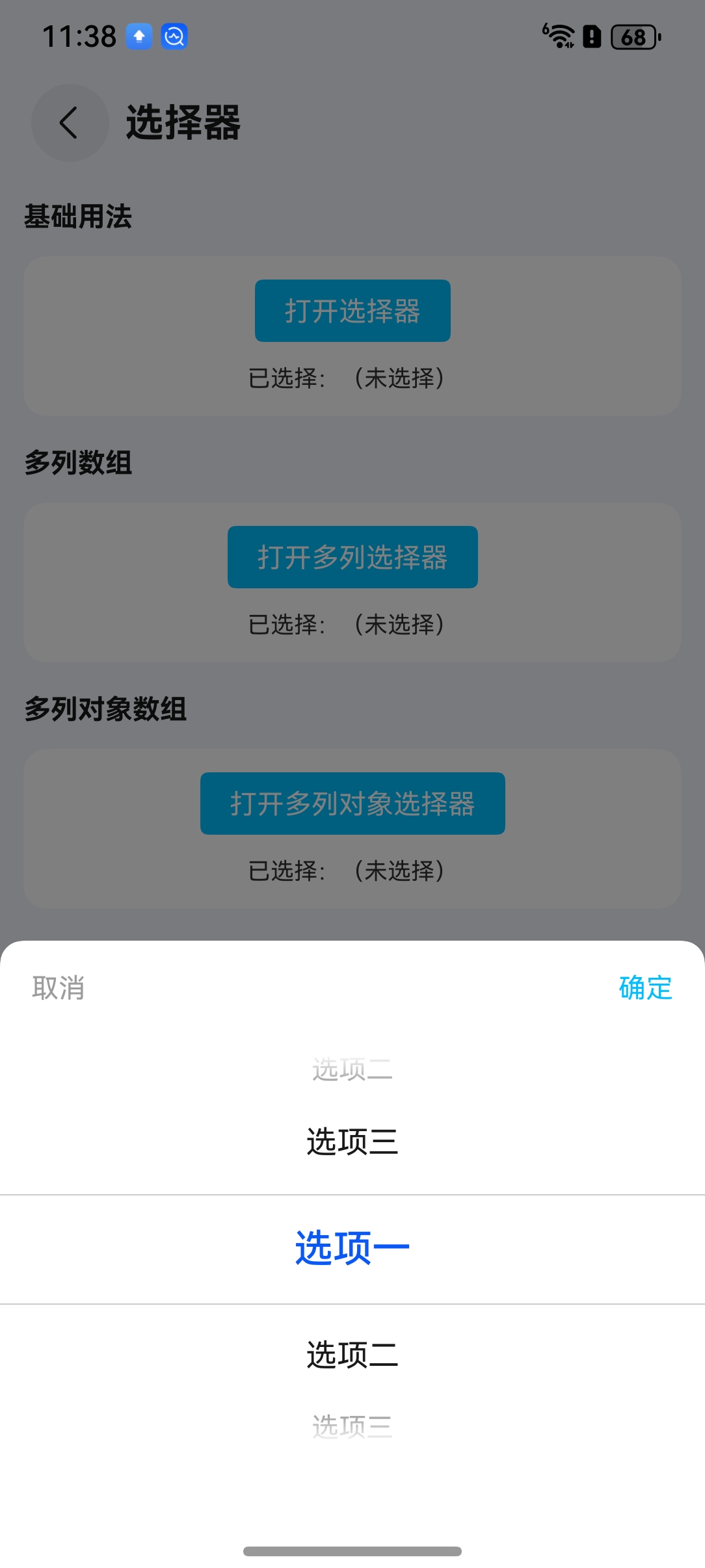
Task: Tap 打开多列对象选择器 button
Action: pos(352,804)
